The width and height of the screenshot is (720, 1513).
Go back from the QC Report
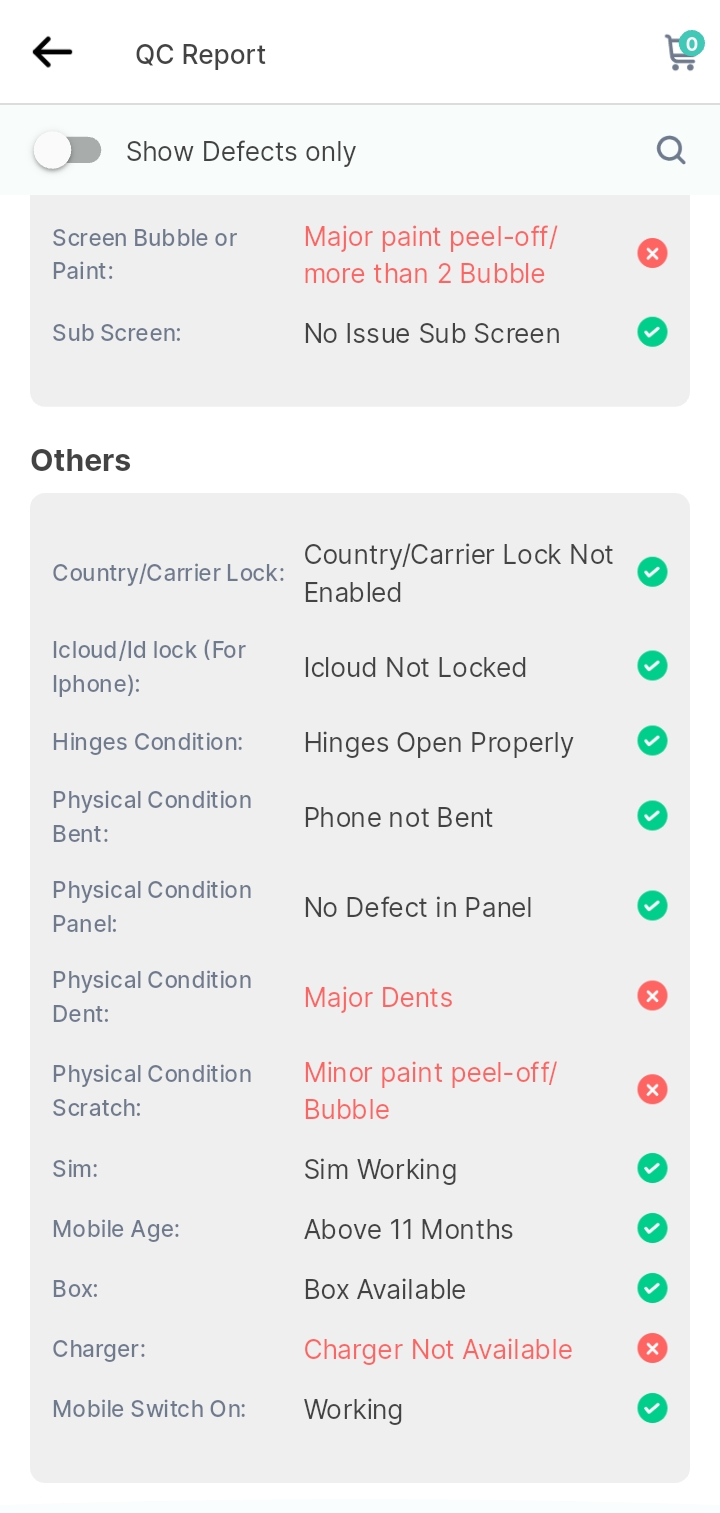pos(52,52)
